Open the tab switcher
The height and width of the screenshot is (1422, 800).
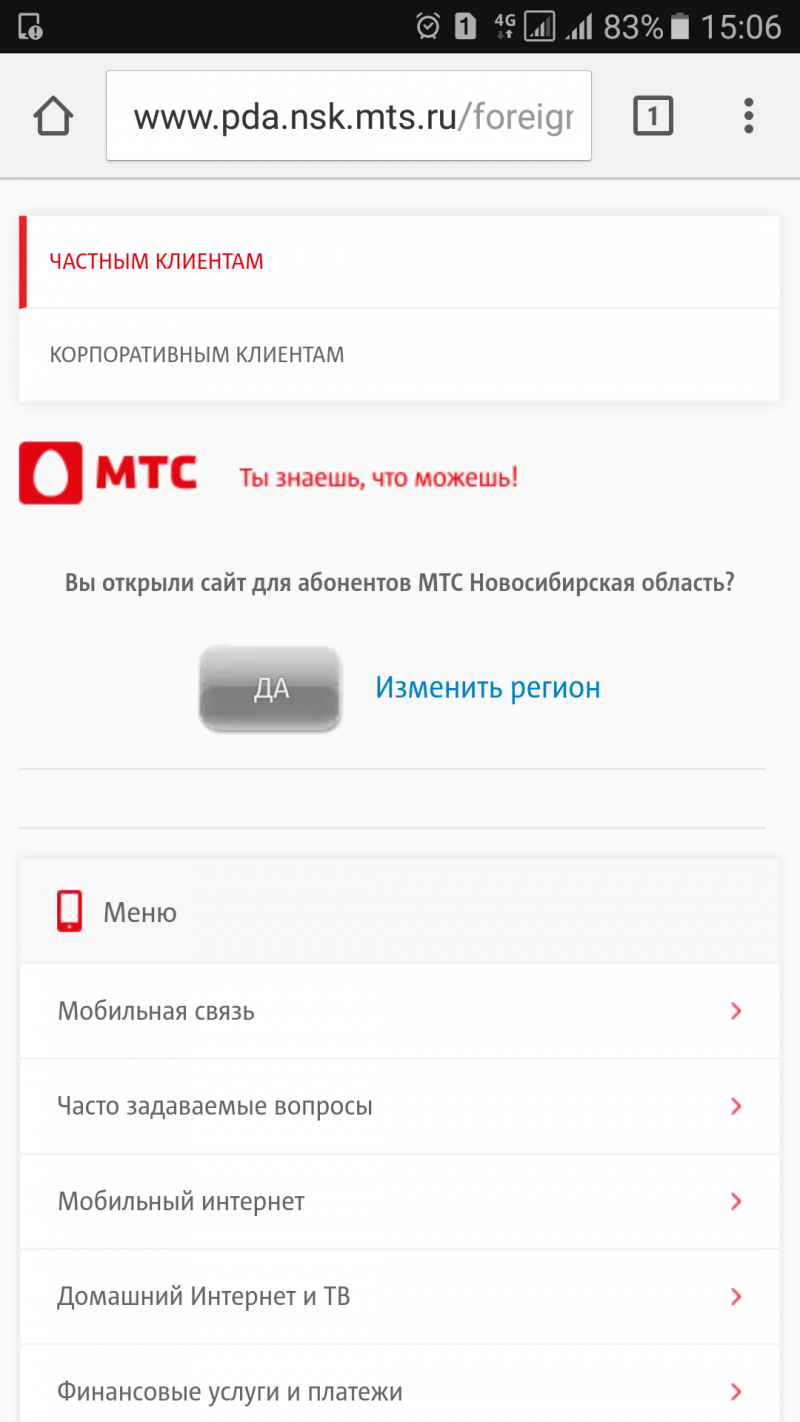pos(653,116)
